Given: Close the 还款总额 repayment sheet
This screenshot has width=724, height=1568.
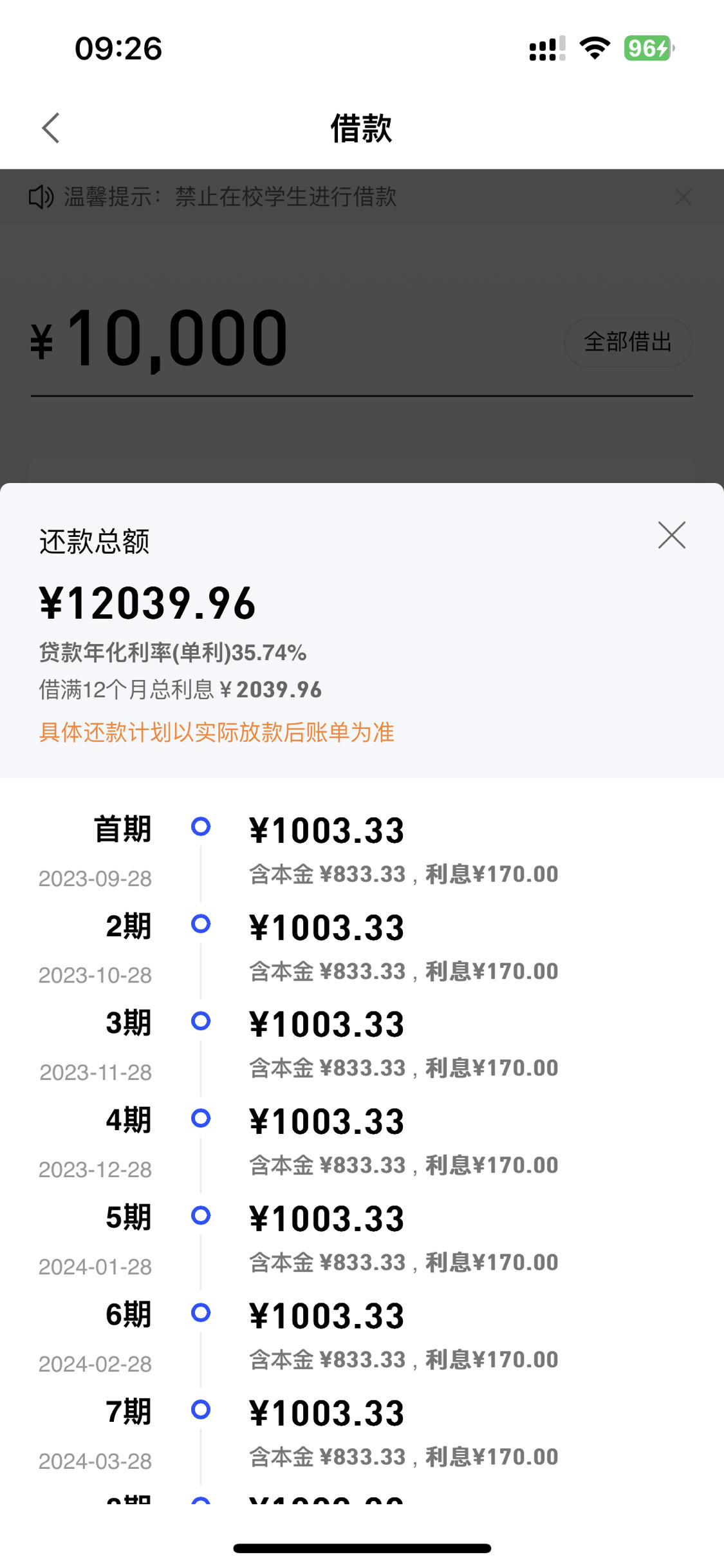Looking at the screenshot, I should pyautogui.click(x=671, y=535).
